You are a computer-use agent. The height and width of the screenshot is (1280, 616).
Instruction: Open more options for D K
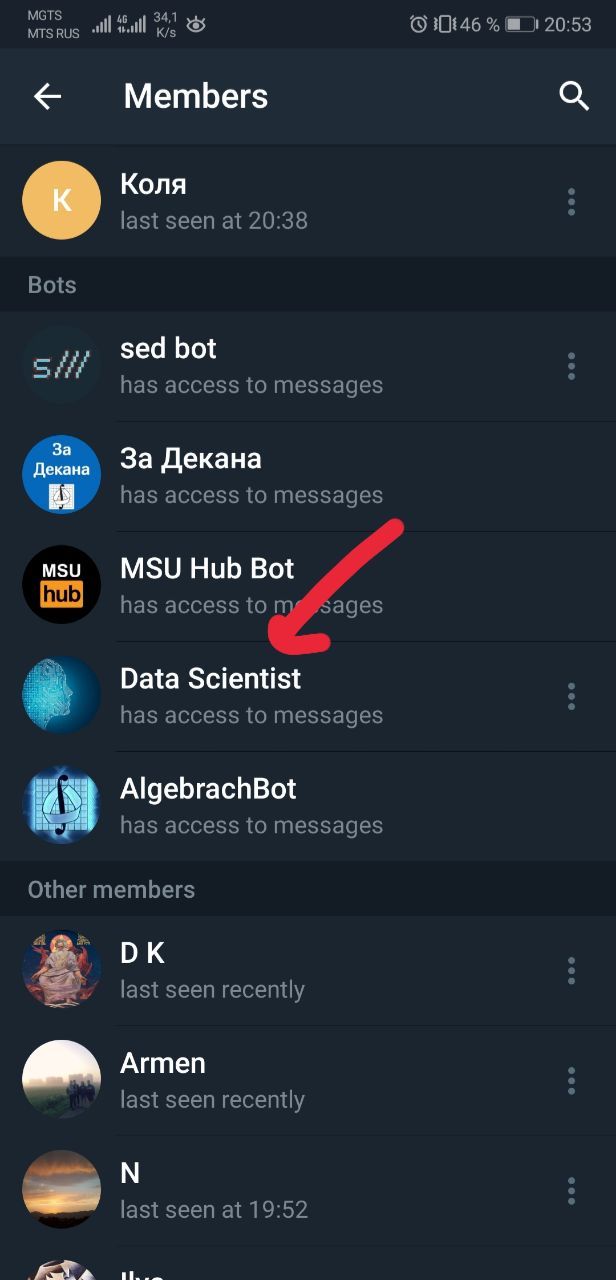(x=571, y=971)
